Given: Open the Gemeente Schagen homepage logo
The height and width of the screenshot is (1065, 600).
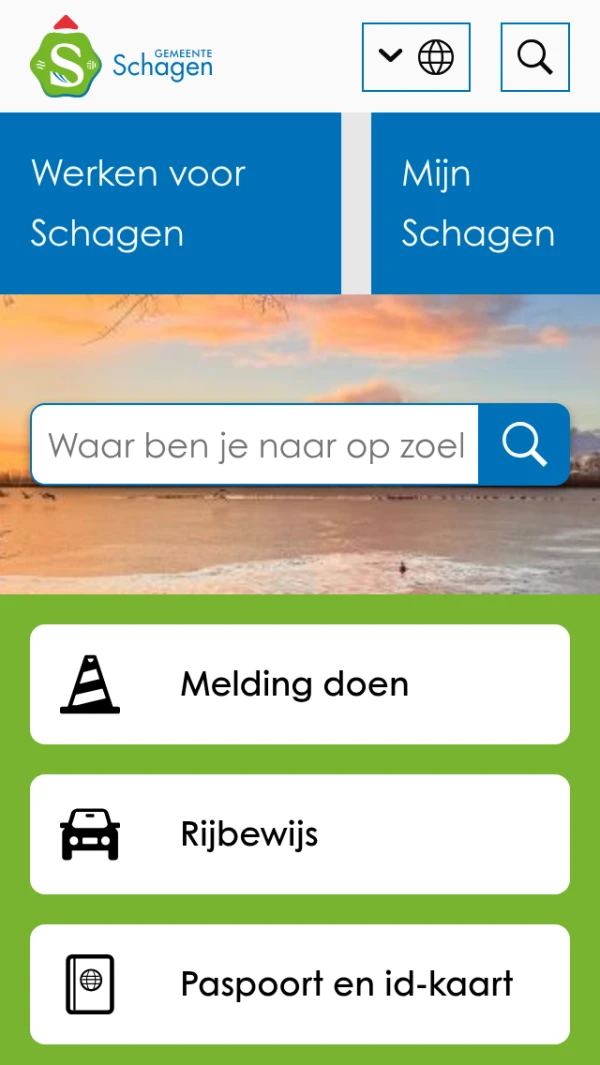Looking at the screenshot, I should click(121, 58).
